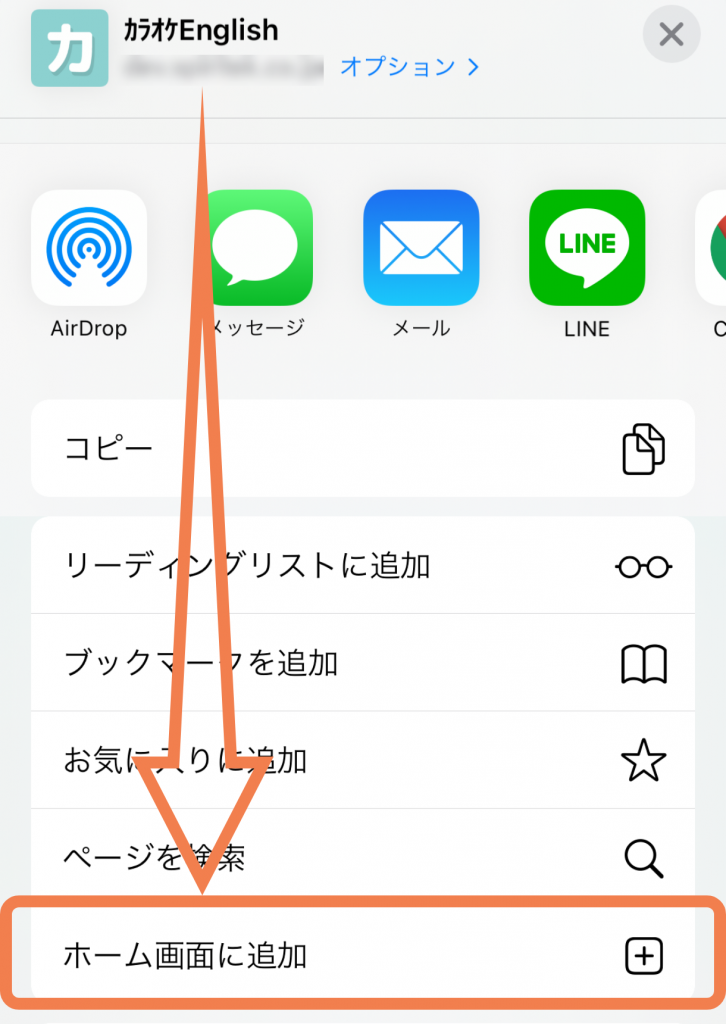Image resolution: width=726 pixels, height=1024 pixels.
Task: Share the page to LINE
Action: coord(587,248)
